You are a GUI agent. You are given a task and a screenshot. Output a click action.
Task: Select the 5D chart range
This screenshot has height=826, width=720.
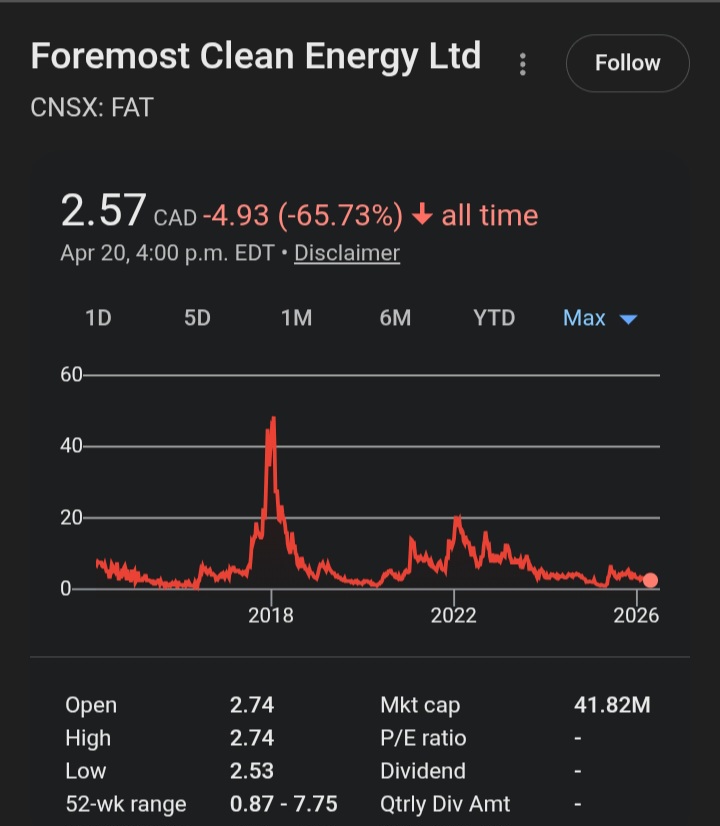[x=197, y=318]
